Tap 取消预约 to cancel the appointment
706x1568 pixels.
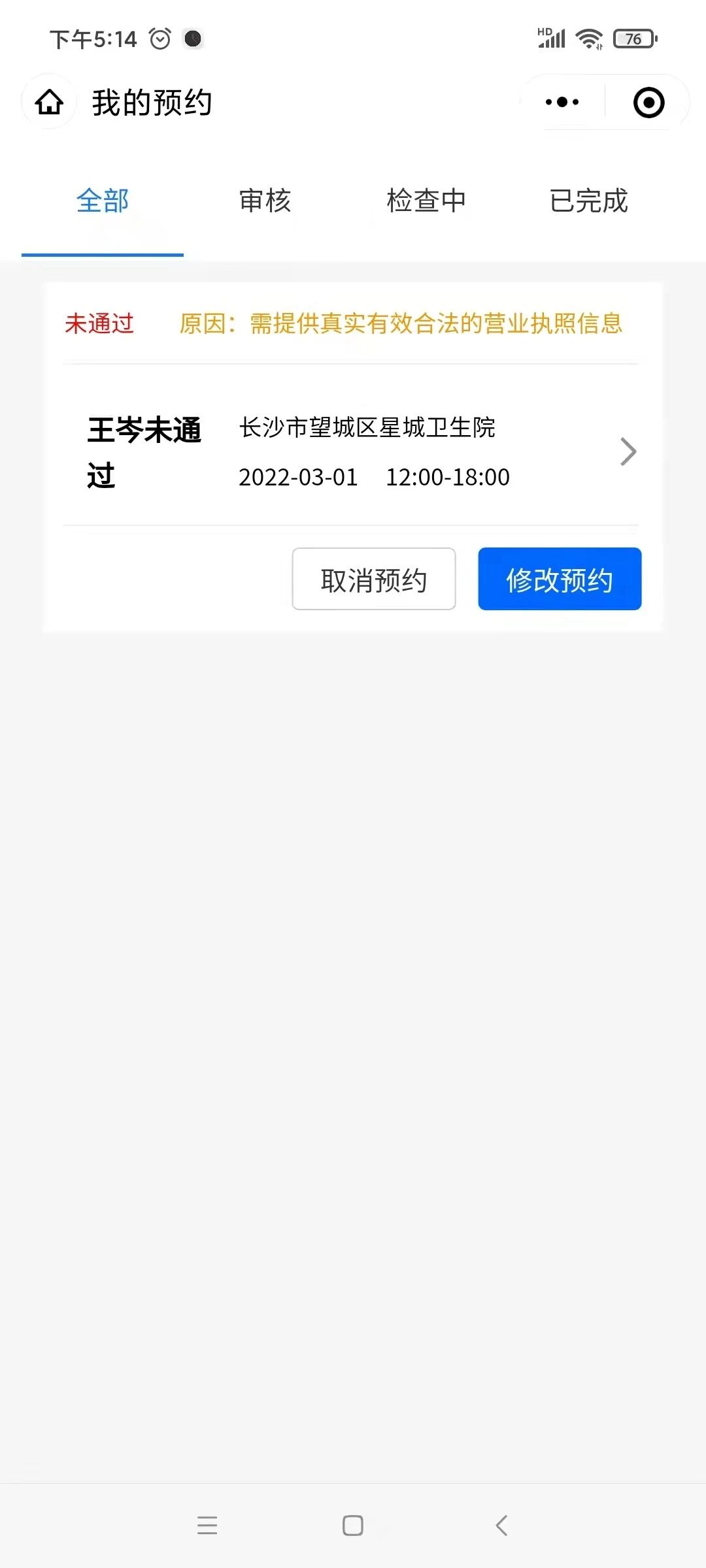coord(374,579)
